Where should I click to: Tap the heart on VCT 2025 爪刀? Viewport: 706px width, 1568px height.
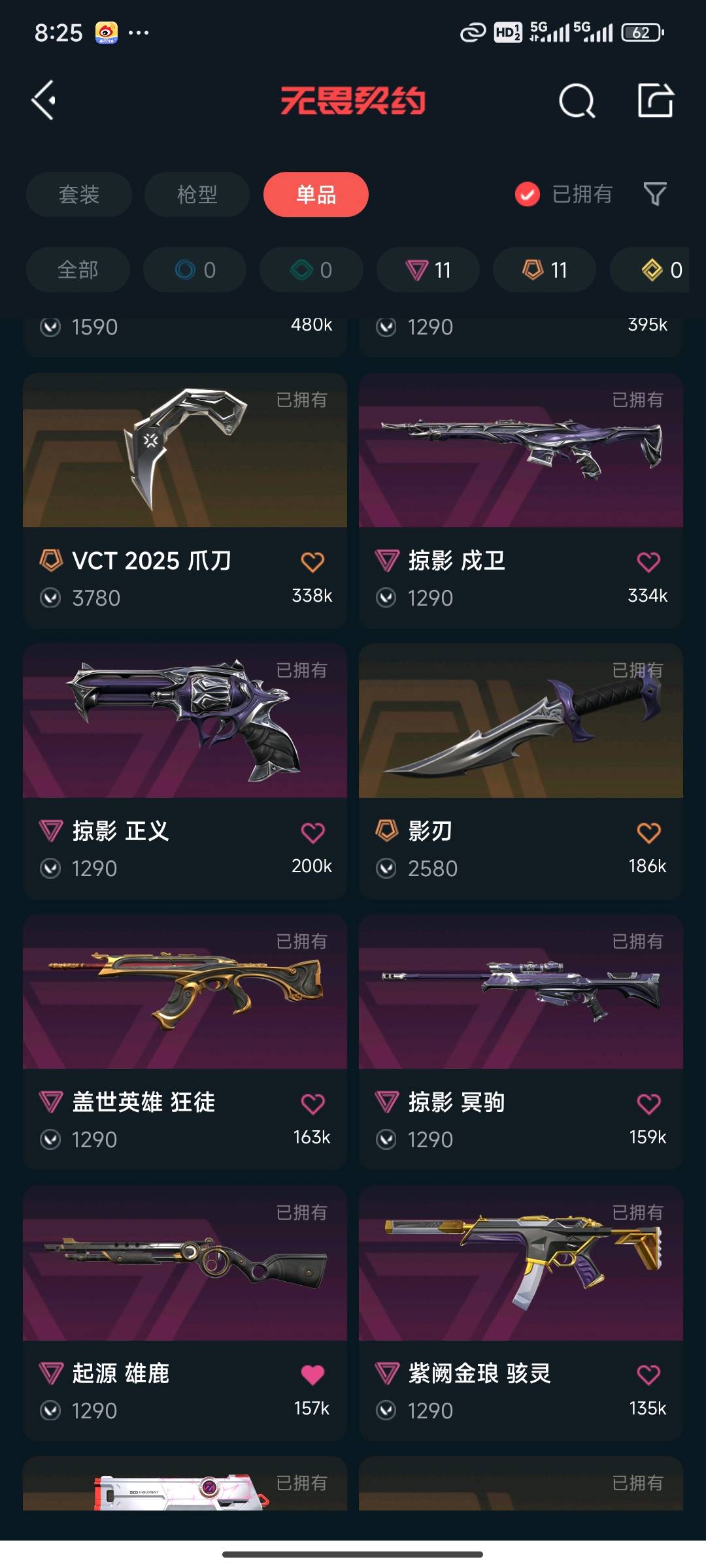pos(312,562)
